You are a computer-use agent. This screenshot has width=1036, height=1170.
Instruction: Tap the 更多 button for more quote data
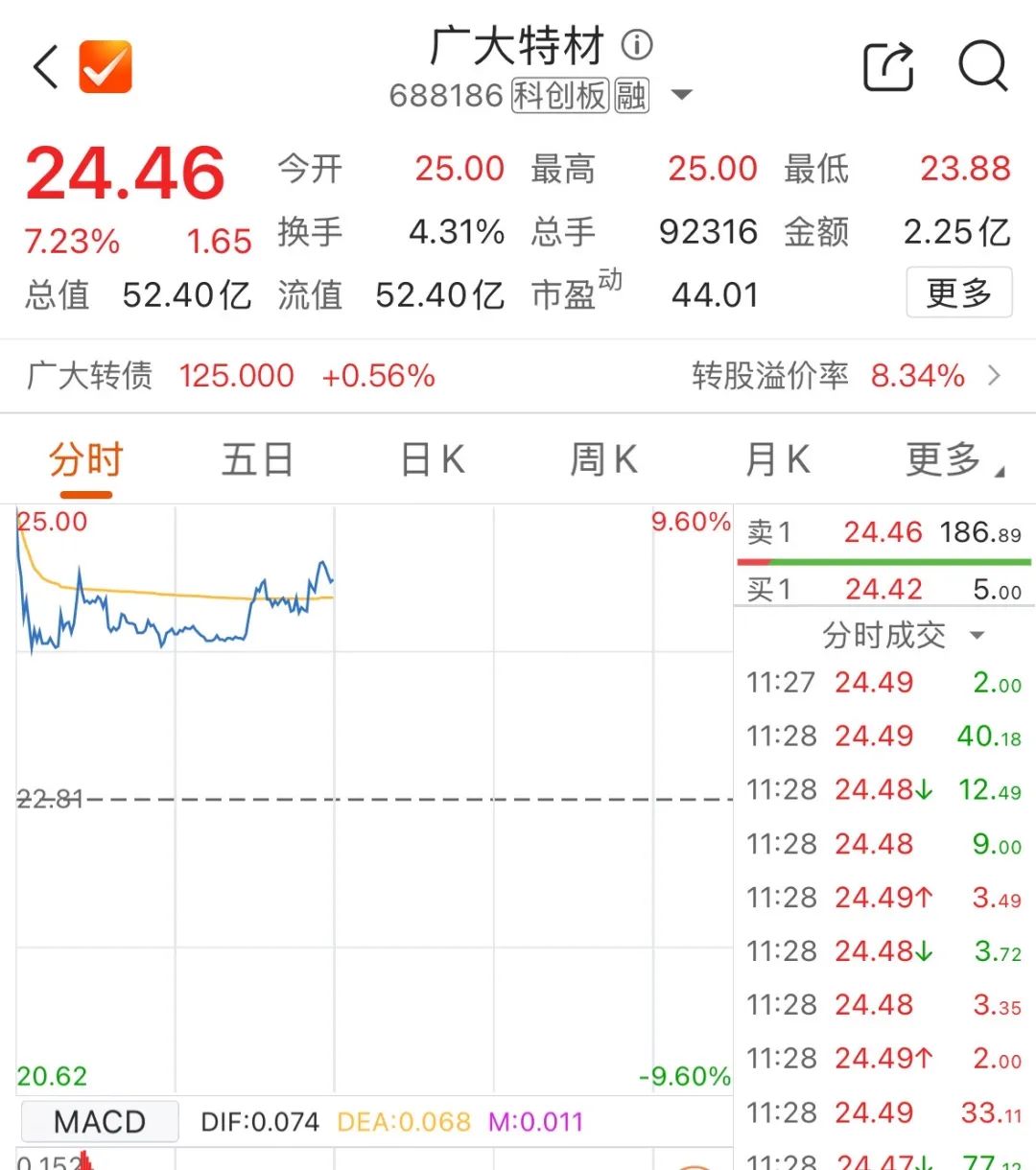pyautogui.click(x=958, y=292)
